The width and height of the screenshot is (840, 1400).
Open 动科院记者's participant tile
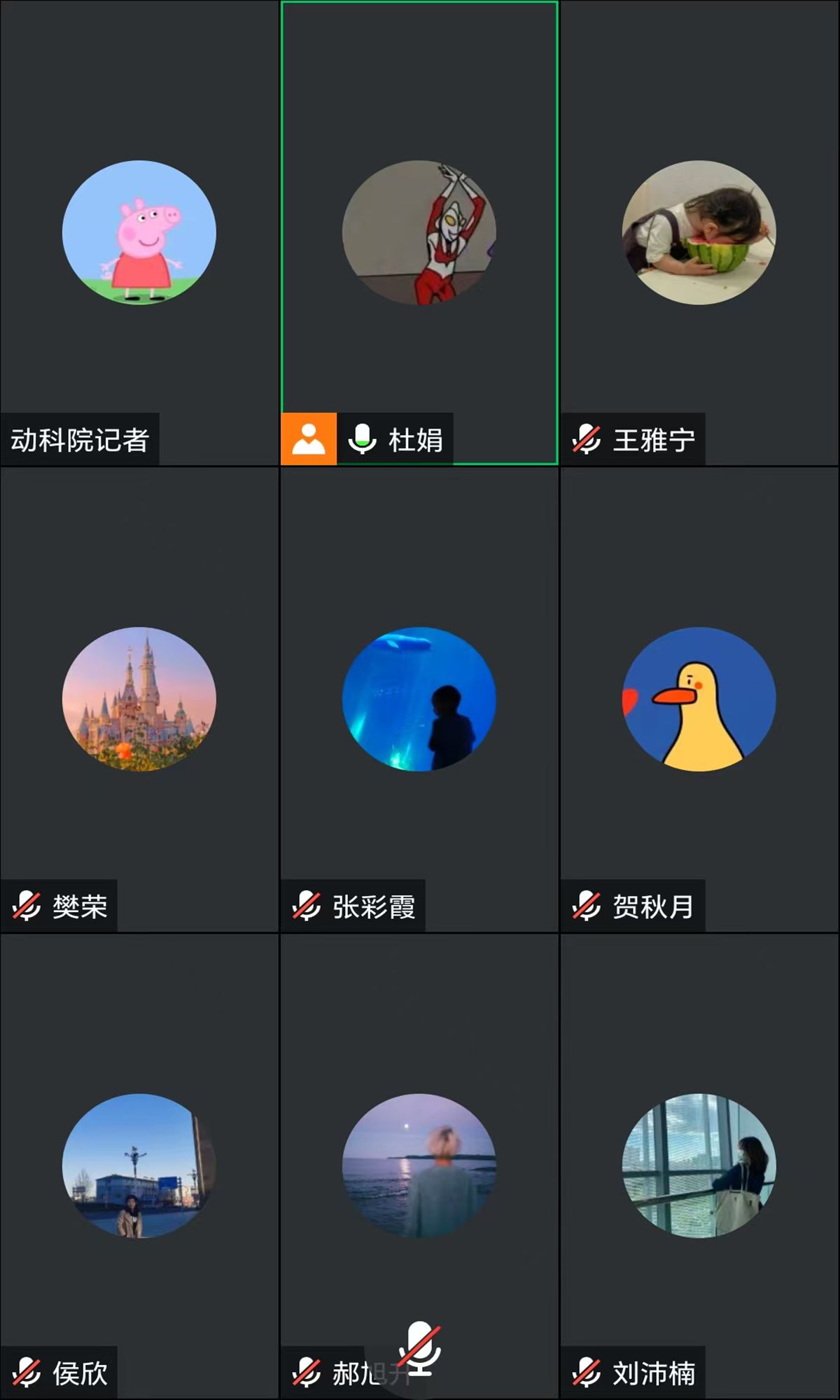pos(139,232)
